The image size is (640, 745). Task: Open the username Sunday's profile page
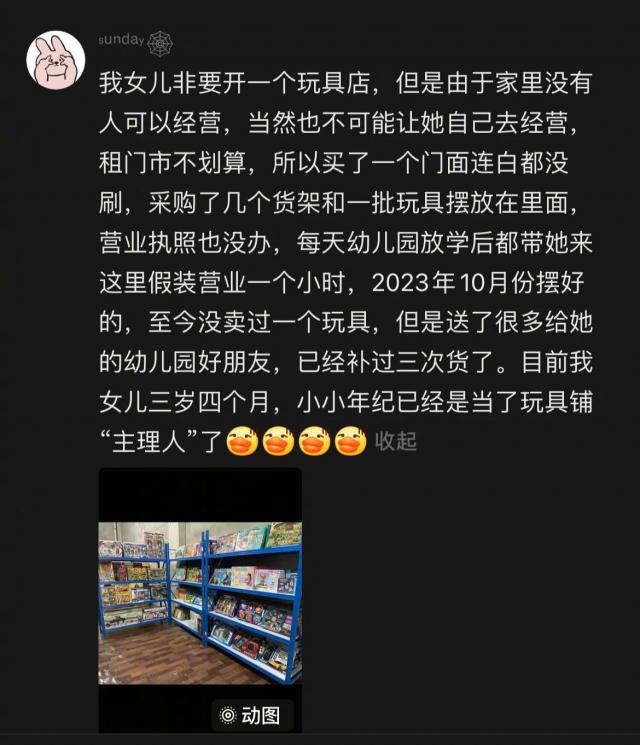(x=121, y=40)
